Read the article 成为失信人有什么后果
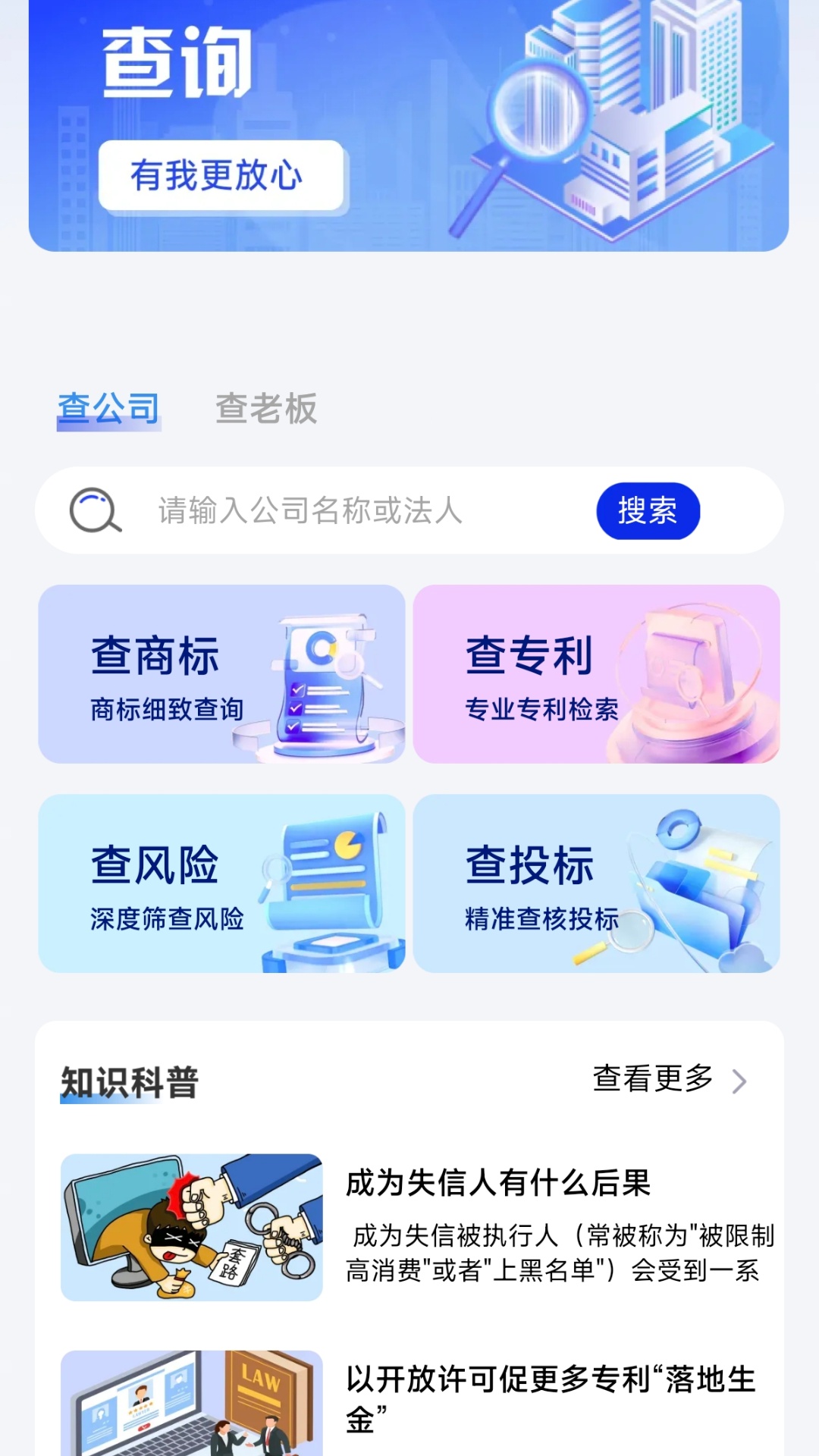819x1456 pixels. [x=497, y=1183]
